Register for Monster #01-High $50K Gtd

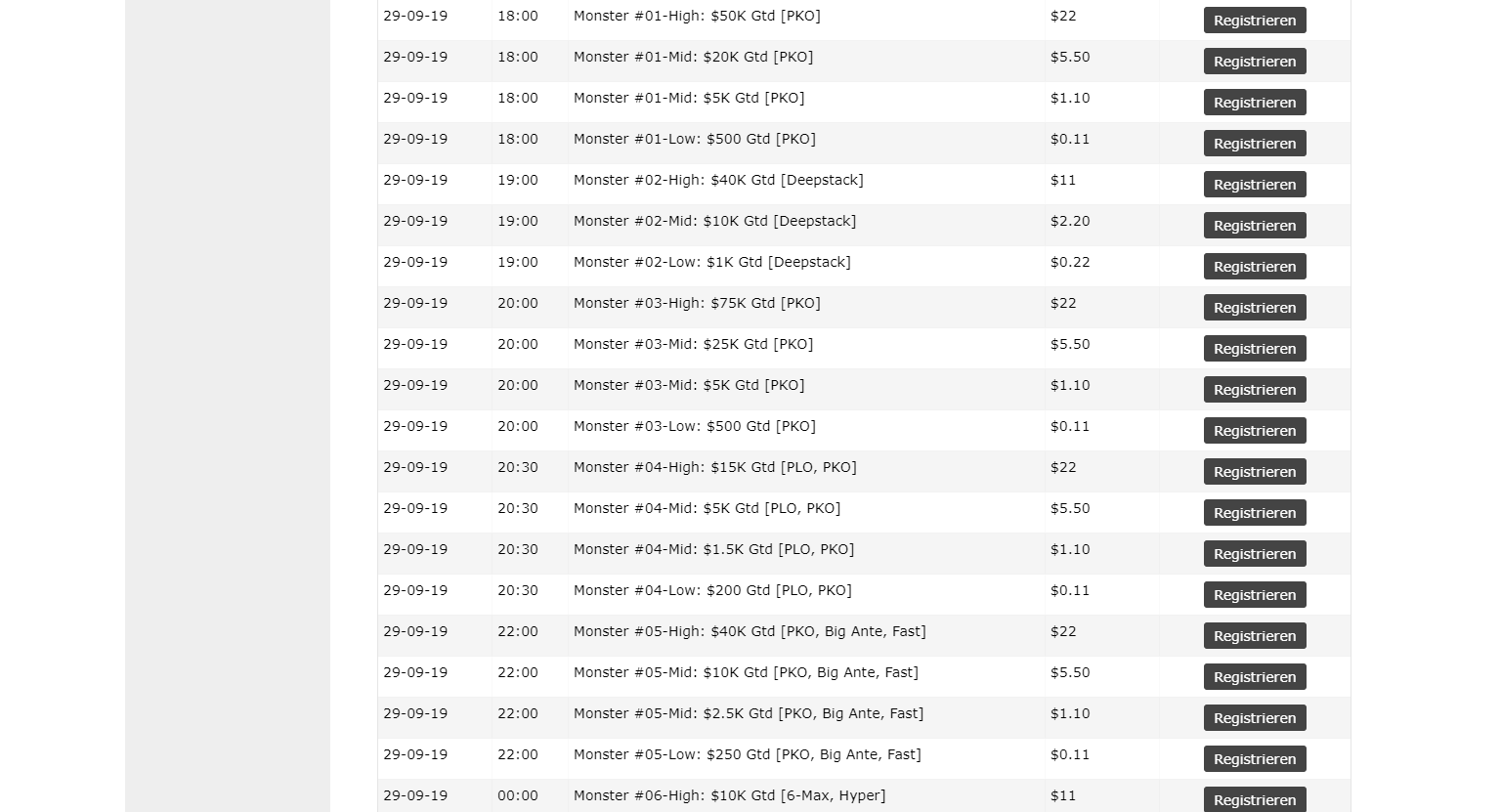1255,21
